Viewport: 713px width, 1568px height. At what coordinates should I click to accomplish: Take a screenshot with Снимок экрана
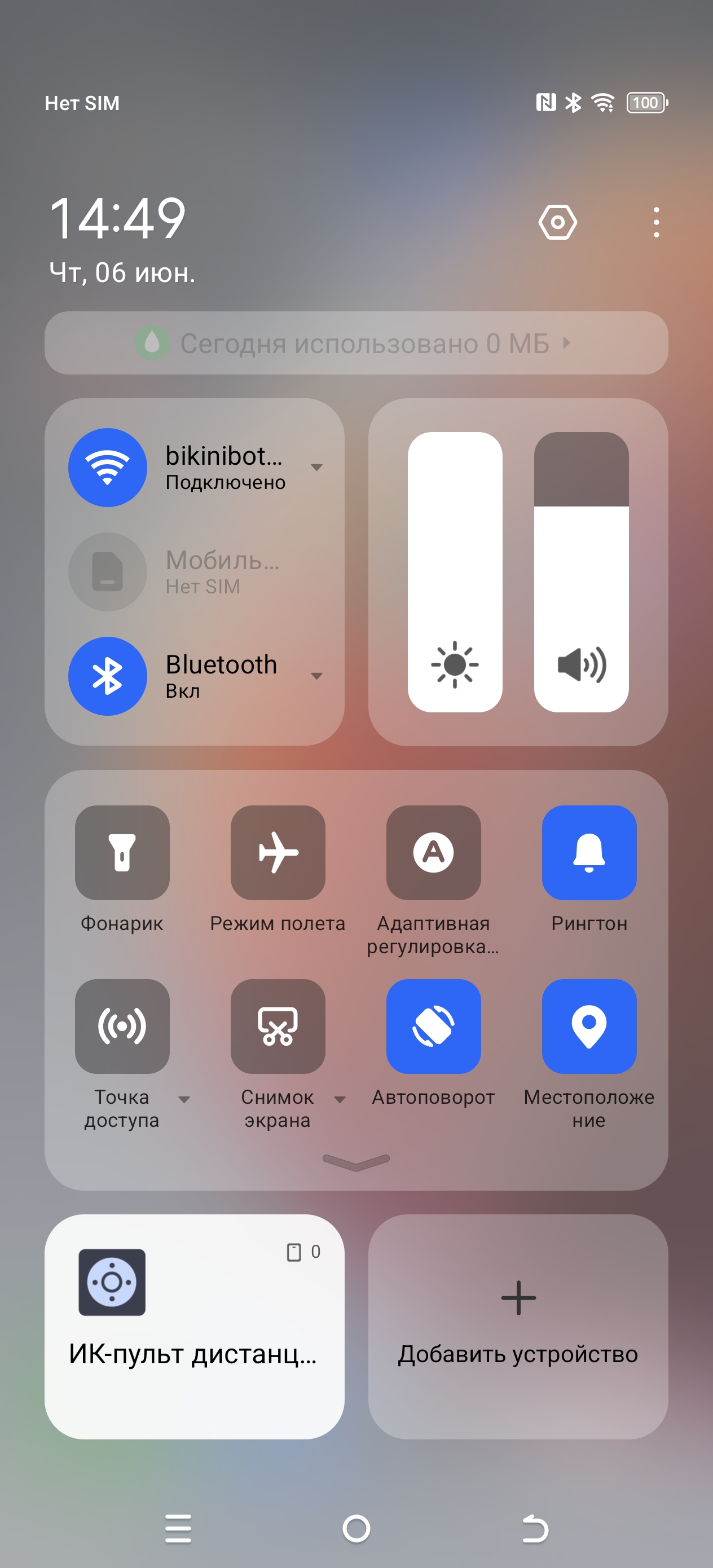point(278,1027)
